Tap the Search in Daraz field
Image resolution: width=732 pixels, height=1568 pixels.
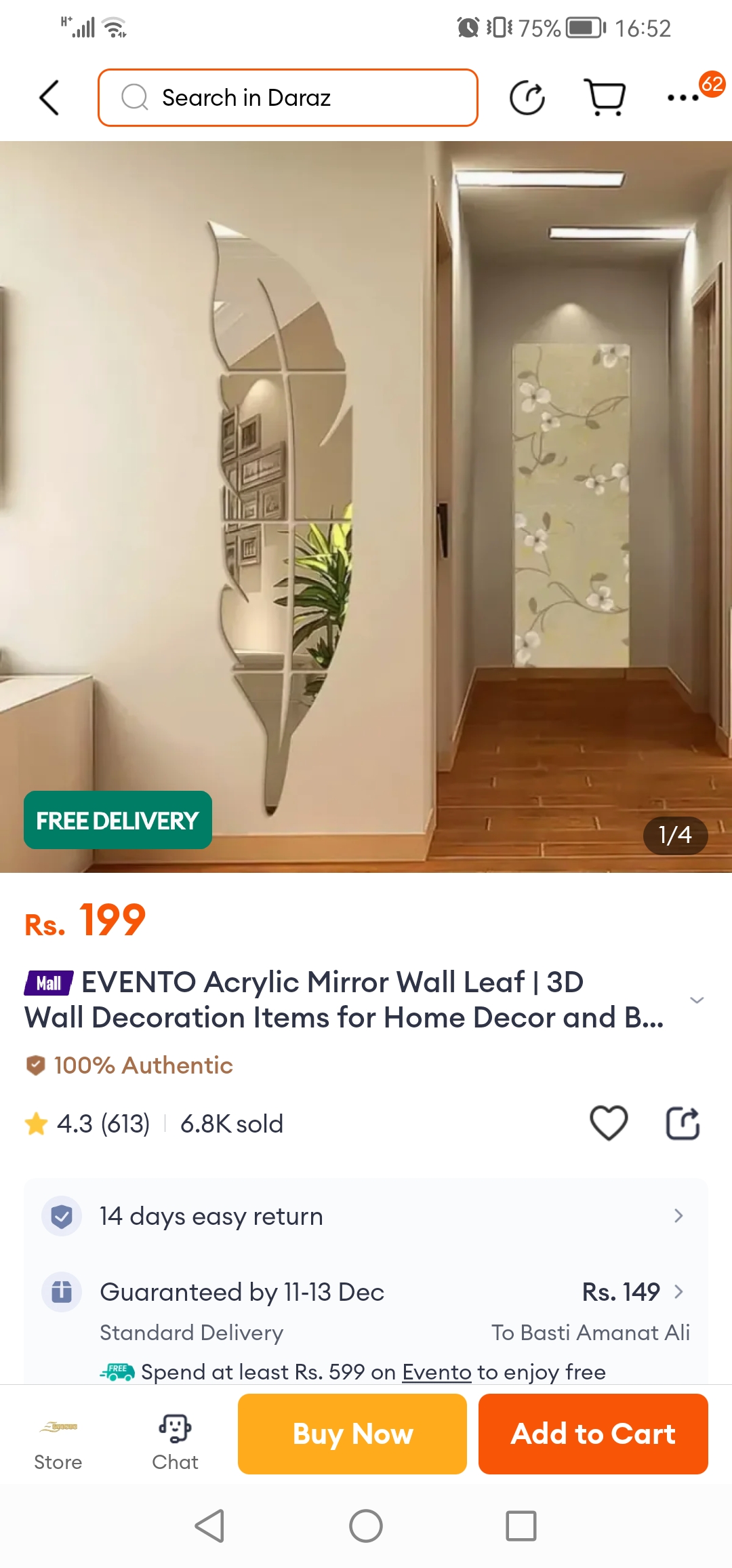coord(288,98)
